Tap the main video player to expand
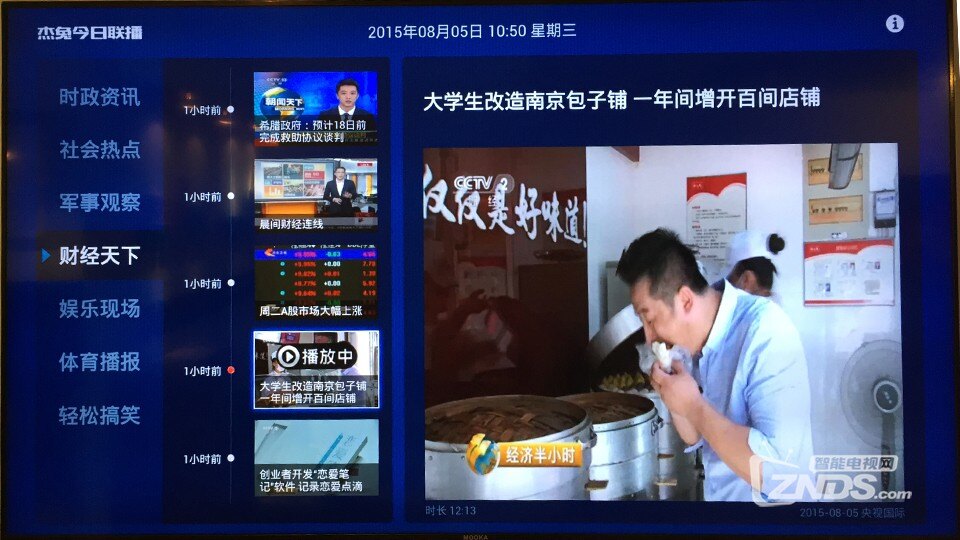Image resolution: width=960 pixels, height=540 pixels. (x=662, y=322)
